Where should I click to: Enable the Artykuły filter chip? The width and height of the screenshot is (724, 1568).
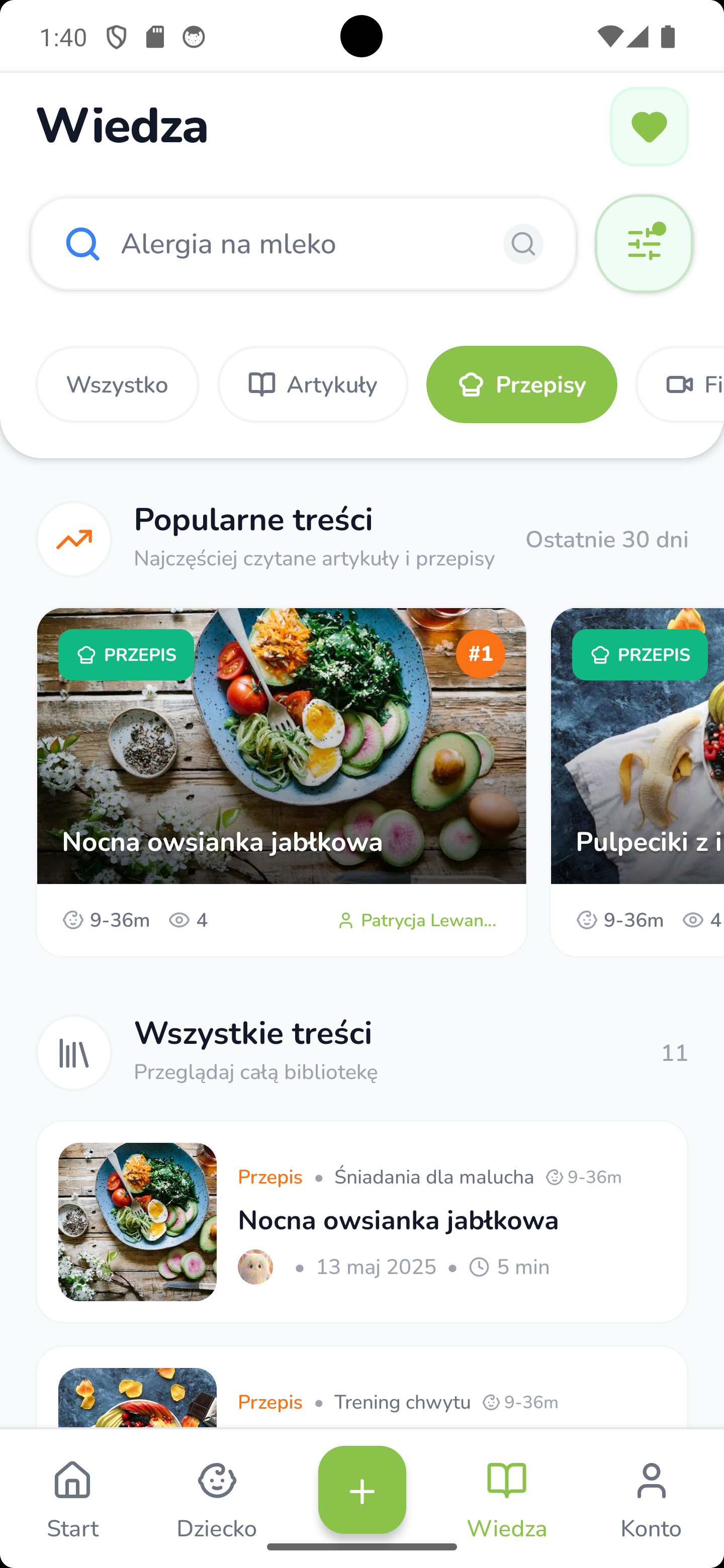[313, 384]
